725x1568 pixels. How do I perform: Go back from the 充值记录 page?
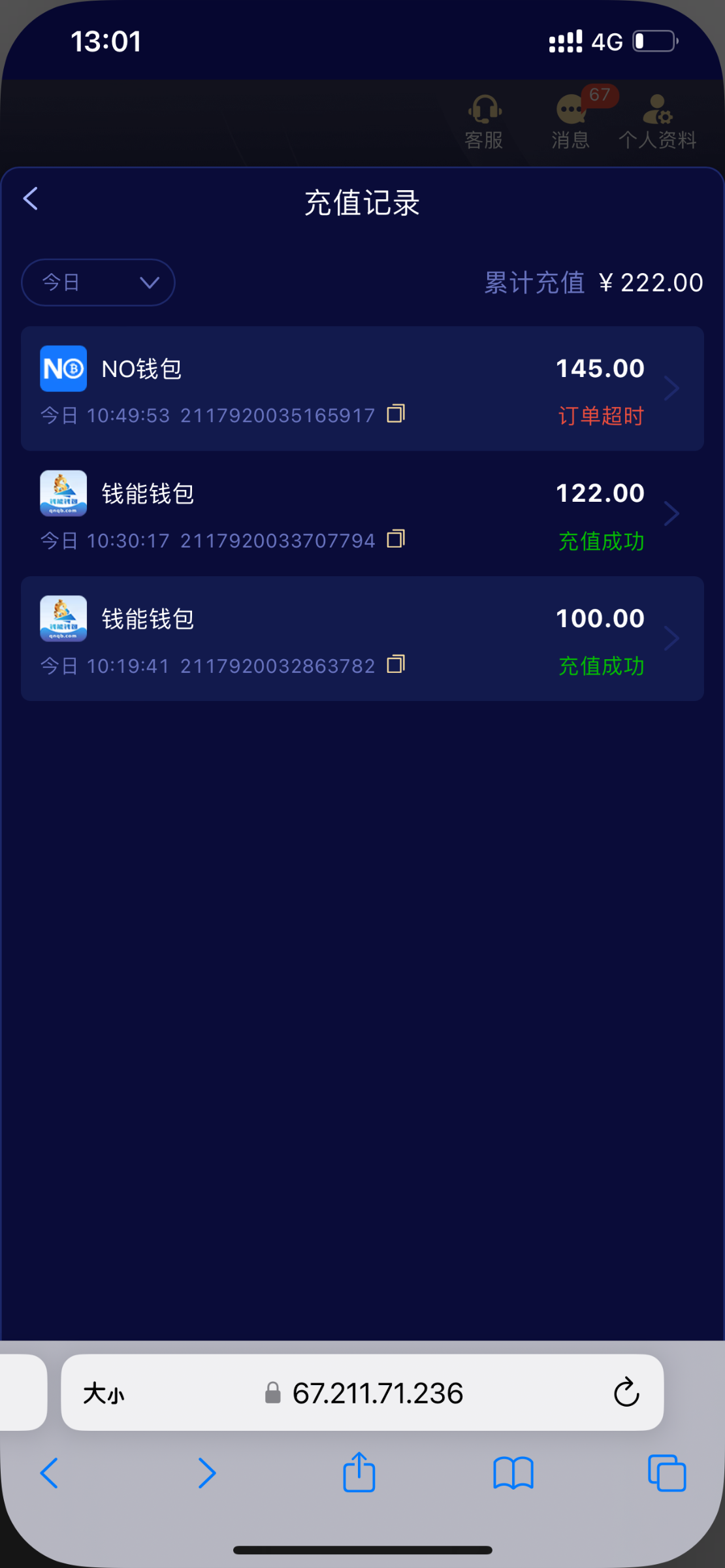pyautogui.click(x=31, y=199)
